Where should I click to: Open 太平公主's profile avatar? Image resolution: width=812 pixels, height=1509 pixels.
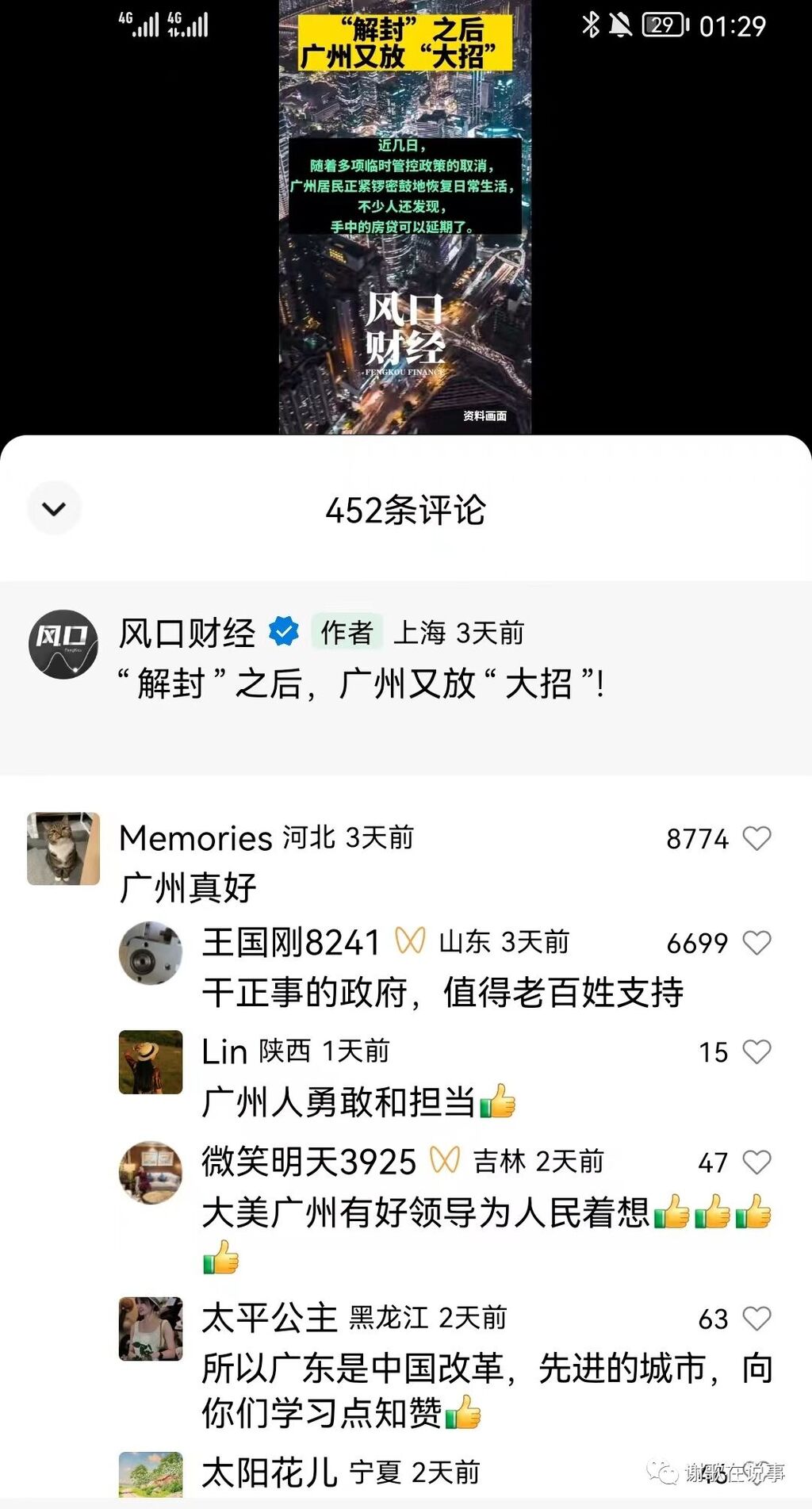click(x=151, y=1329)
